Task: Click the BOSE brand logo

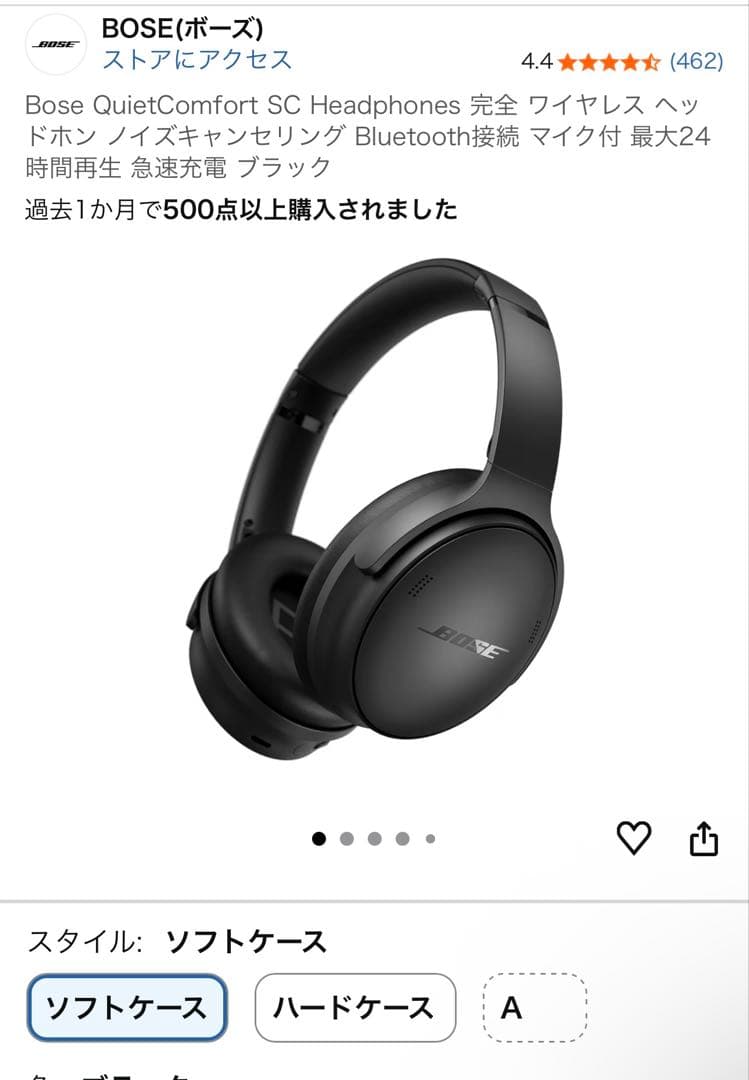Action: 56,41
